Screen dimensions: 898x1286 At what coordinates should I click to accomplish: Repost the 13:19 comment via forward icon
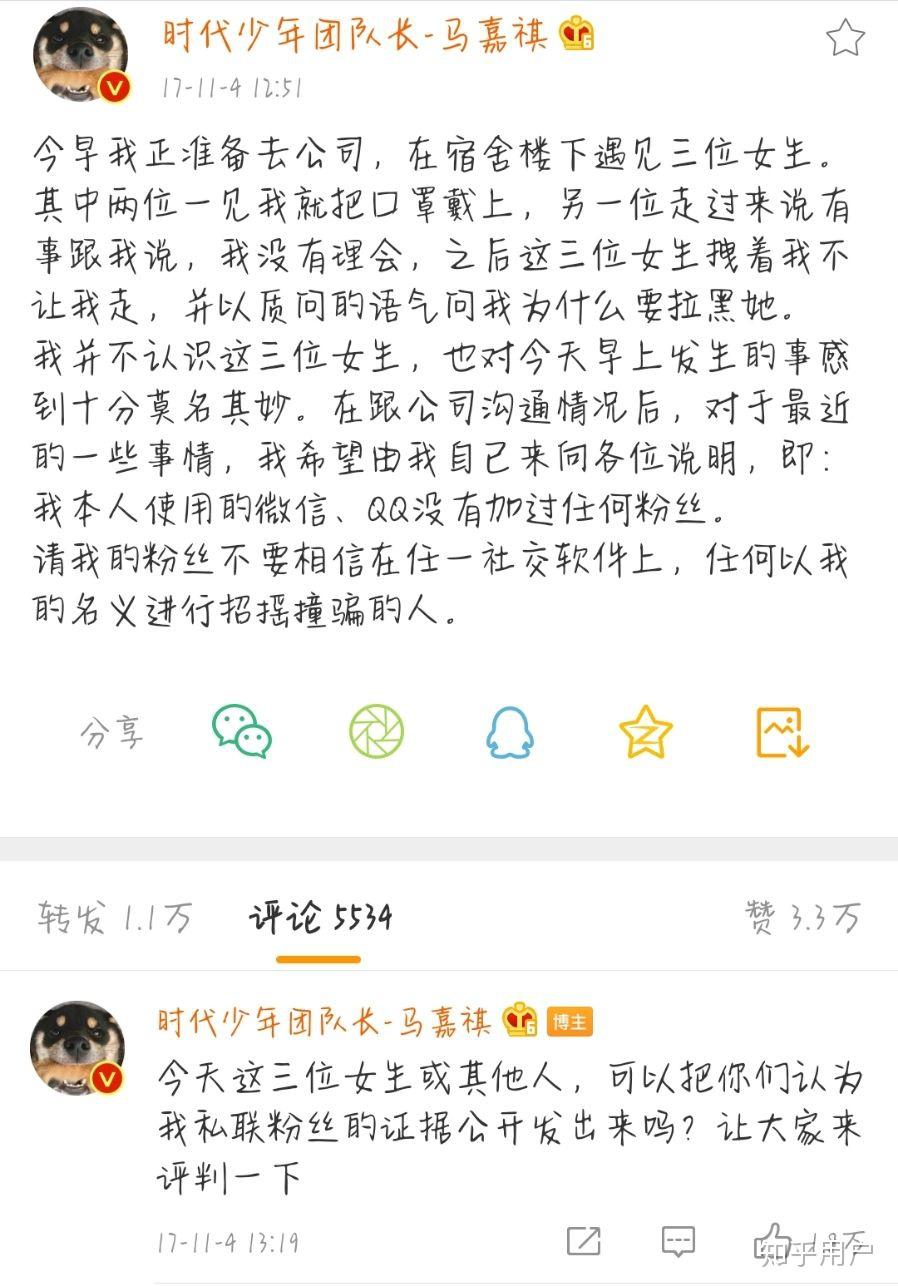click(x=583, y=1241)
